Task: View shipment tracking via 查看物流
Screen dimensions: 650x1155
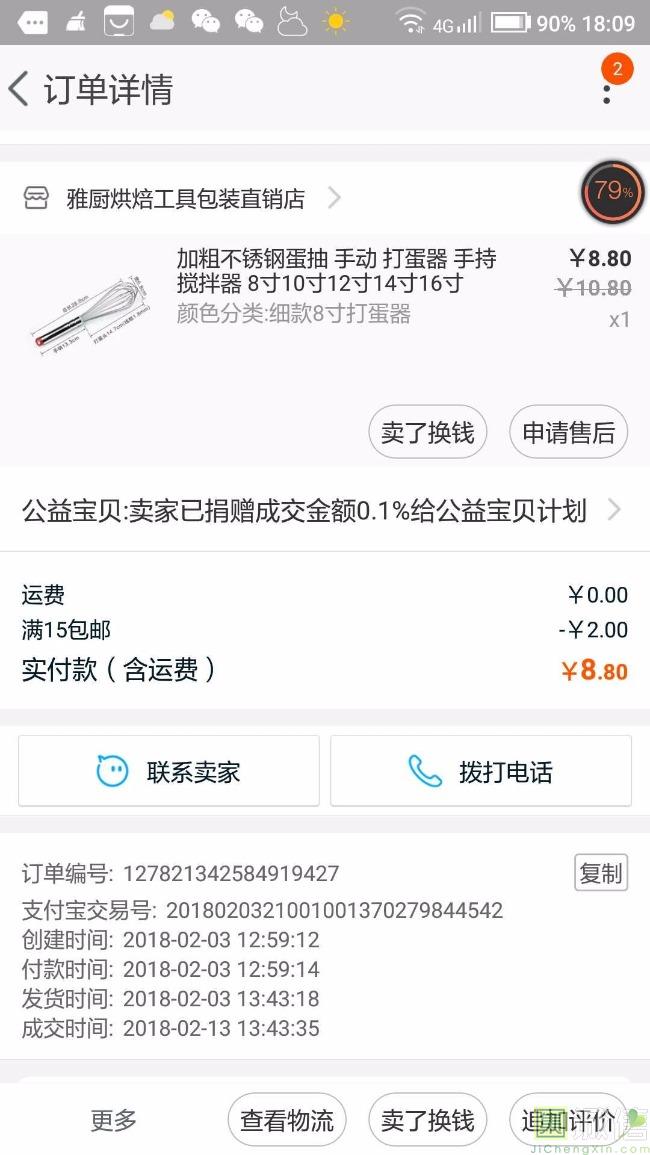Action: tap(287, 1121)
